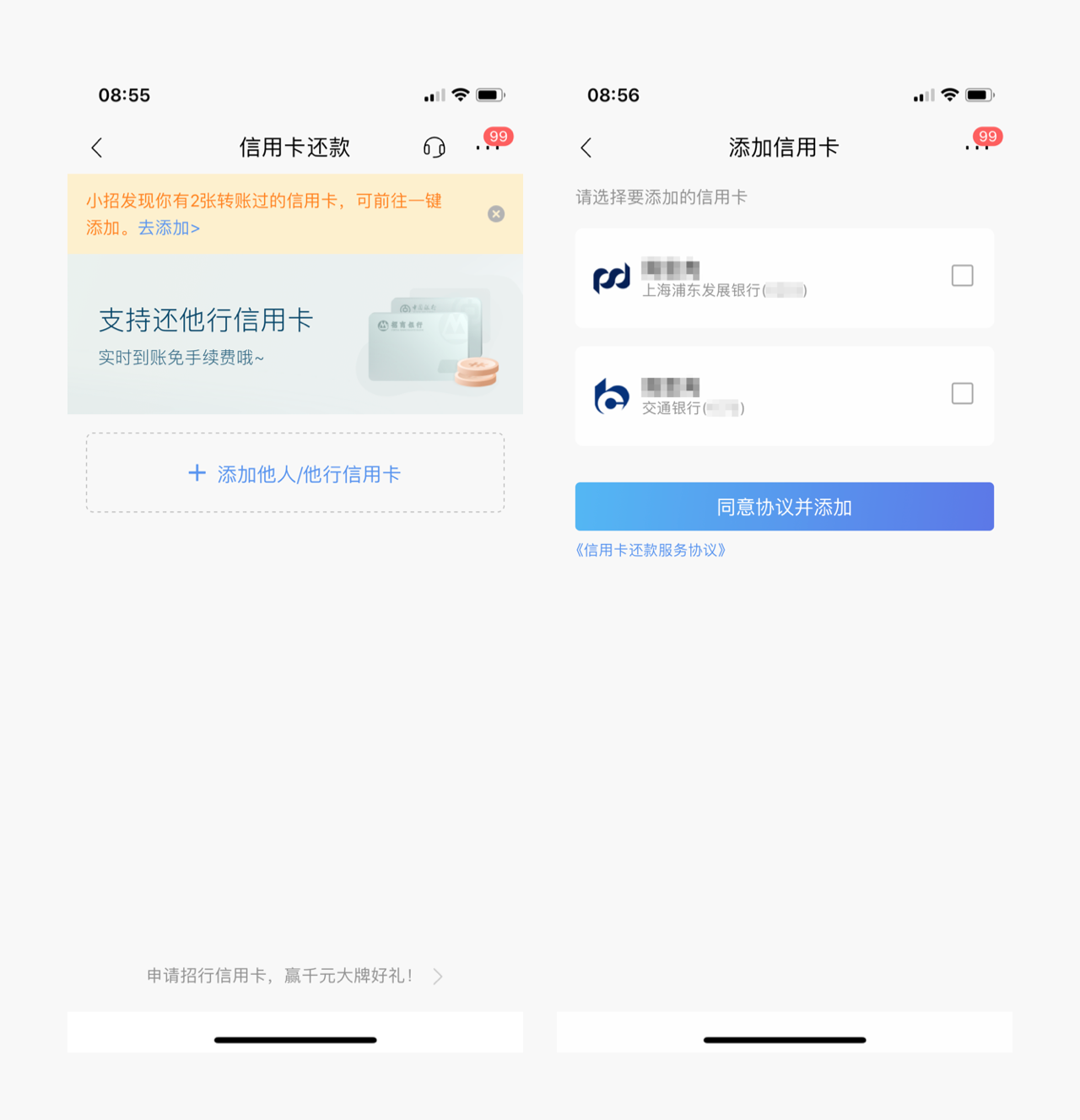The image size is (1080, 1120).
Task: Check the 上海浦东发展银行 card checkbox
Action: (x=962, y=276)
